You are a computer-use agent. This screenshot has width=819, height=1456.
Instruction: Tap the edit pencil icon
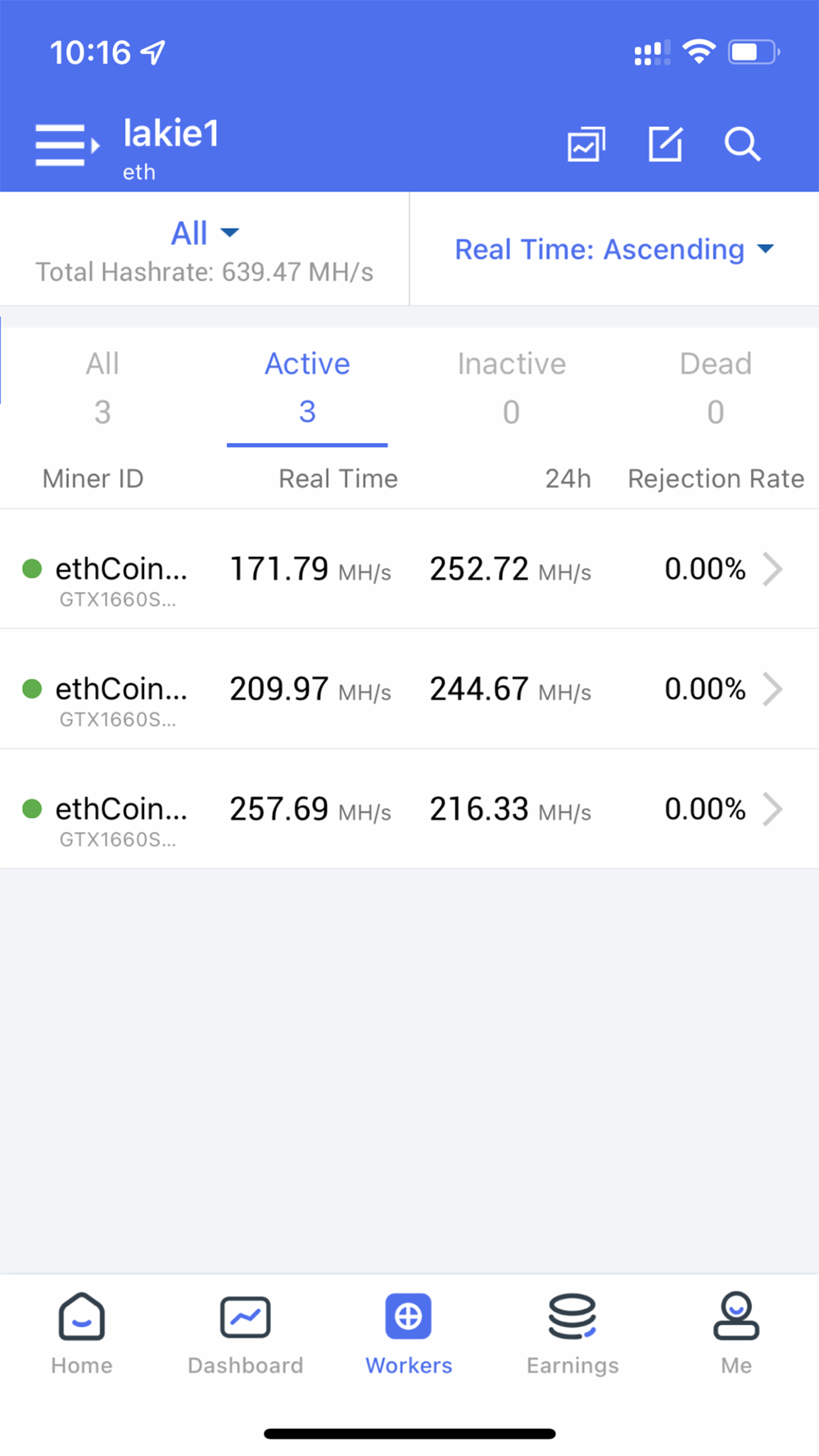click(665, 145)
